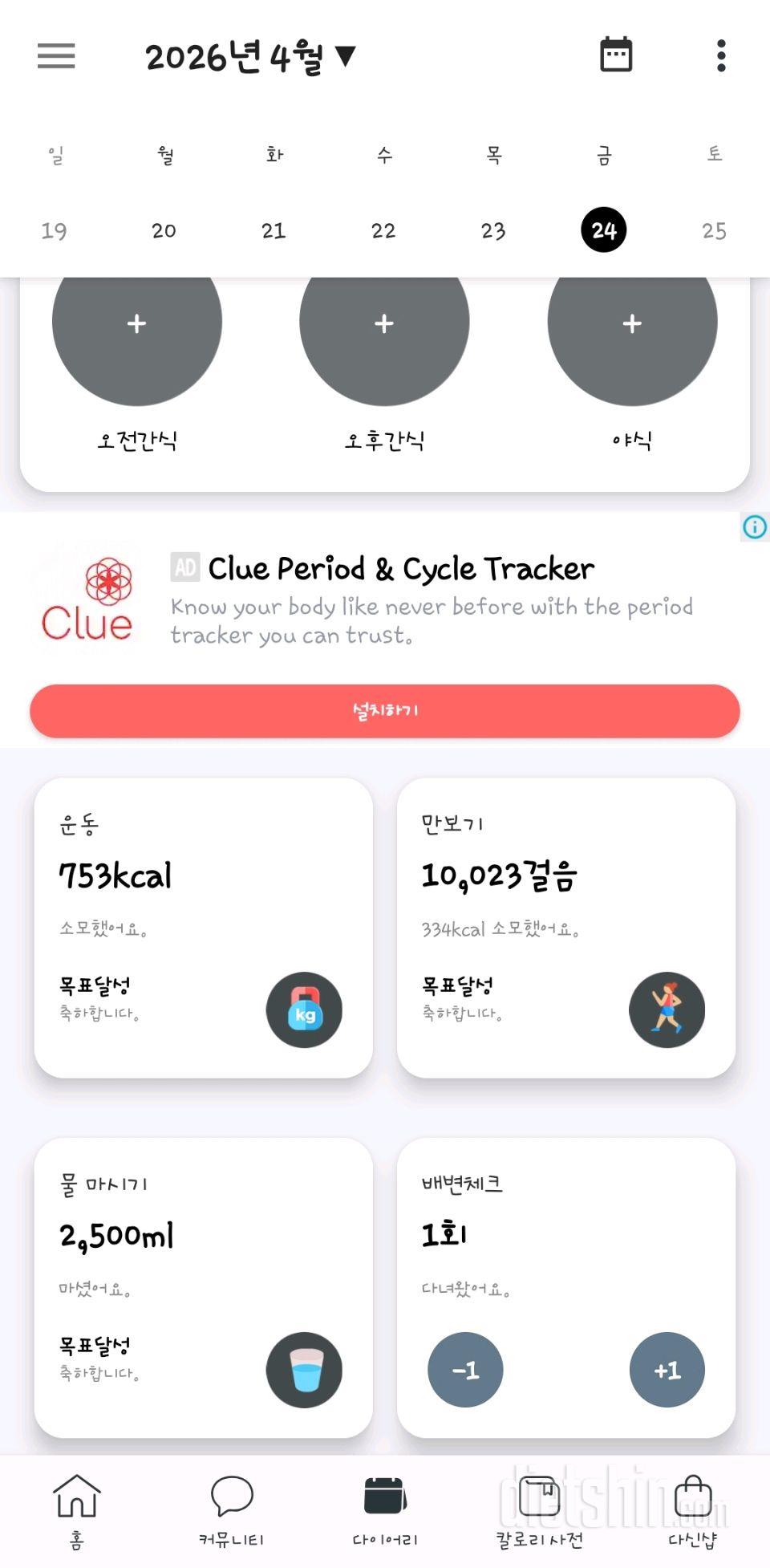Decrease 배변체크 count with the -1 button

coord(466,1371)
